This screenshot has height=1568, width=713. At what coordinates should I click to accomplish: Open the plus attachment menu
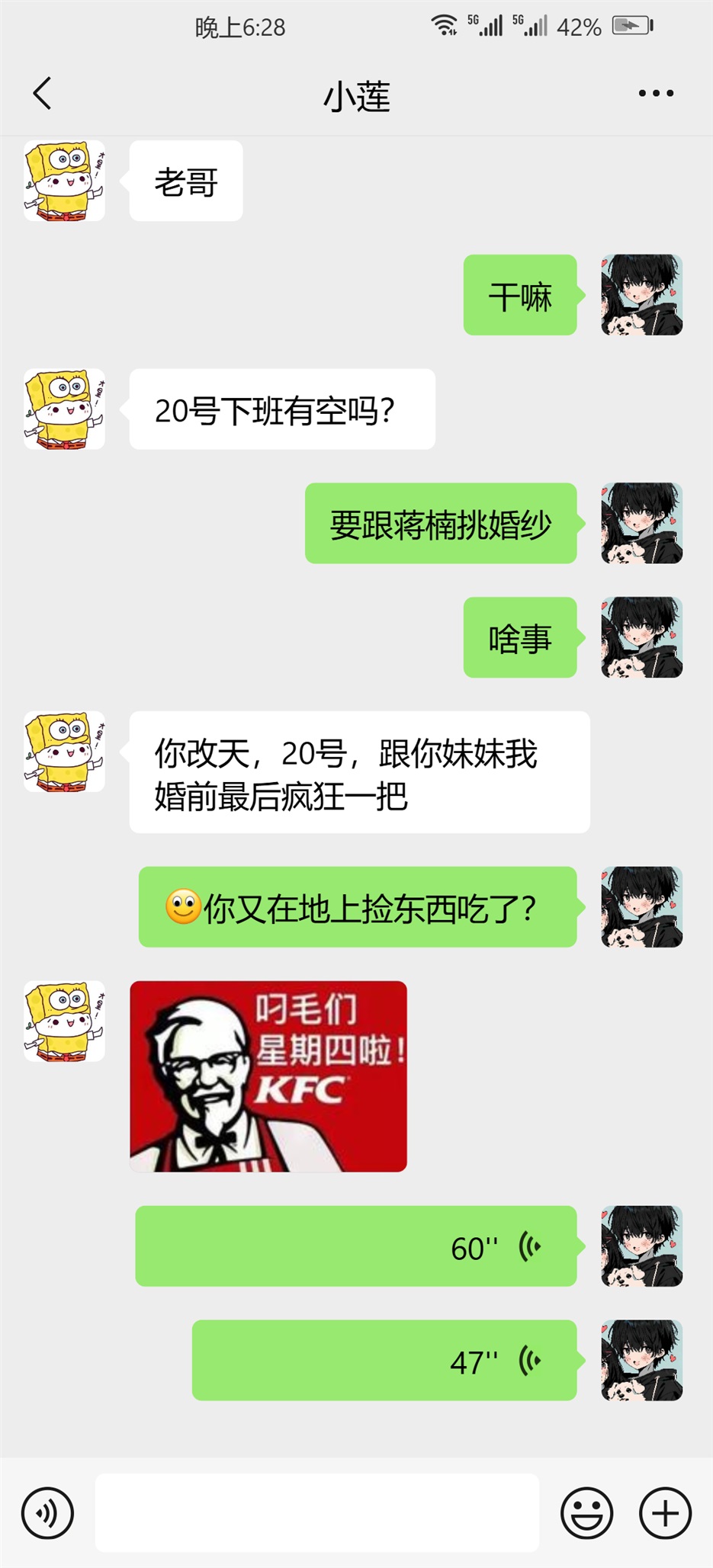(x=665, y=1512)
